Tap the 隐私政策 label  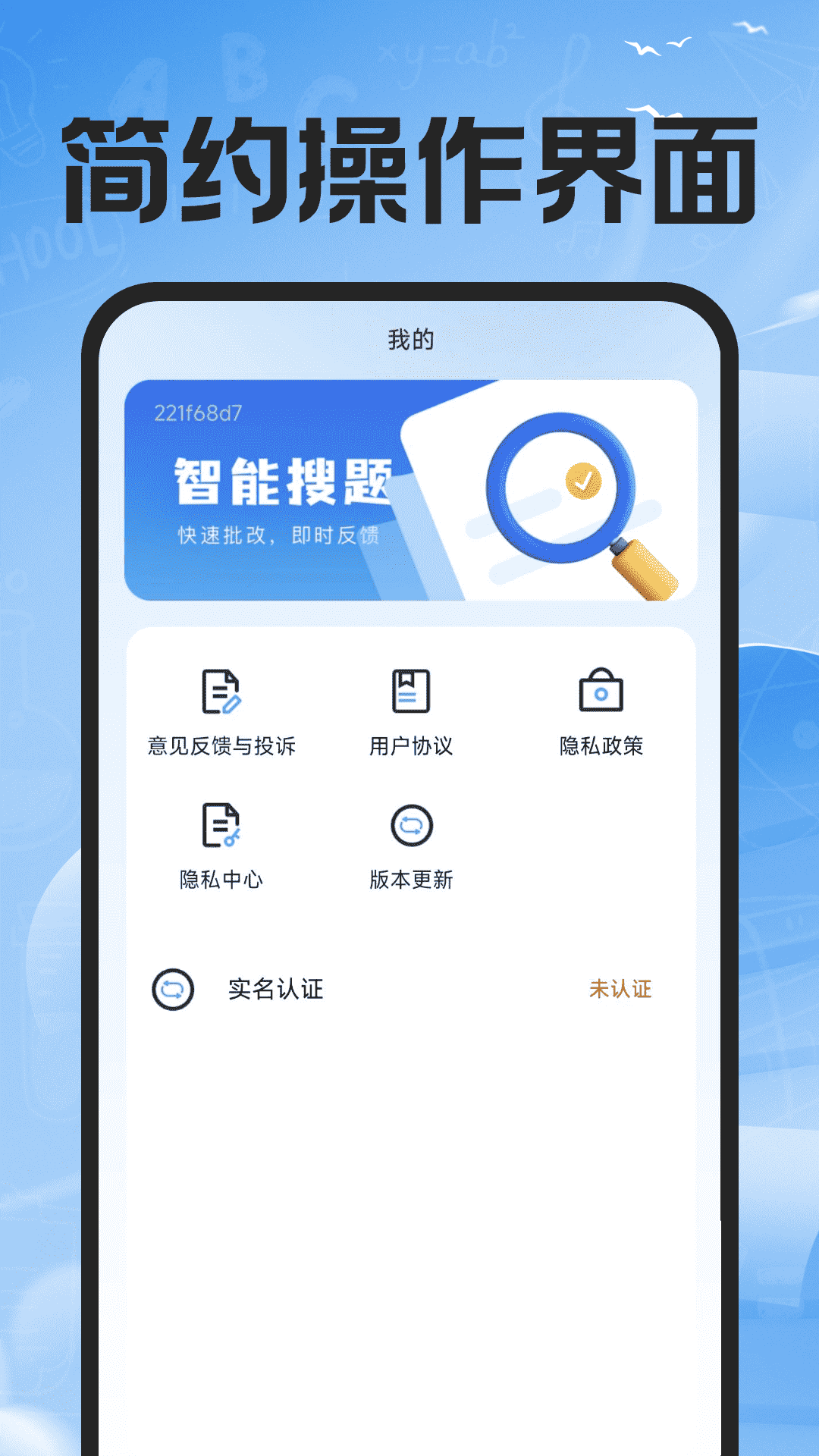pos(599,747)
